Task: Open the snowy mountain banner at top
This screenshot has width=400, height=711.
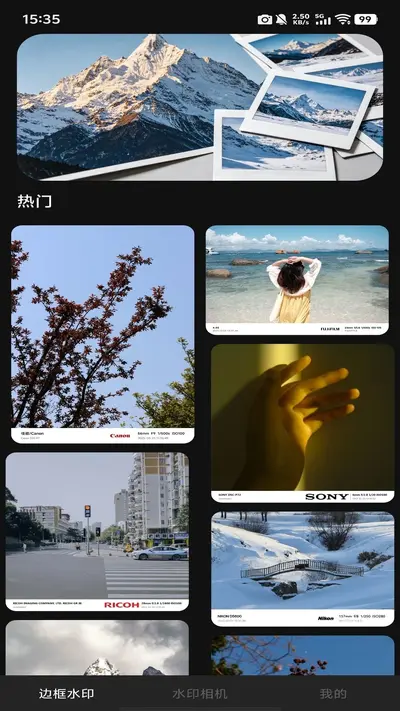Action: [x=200, y=107]
